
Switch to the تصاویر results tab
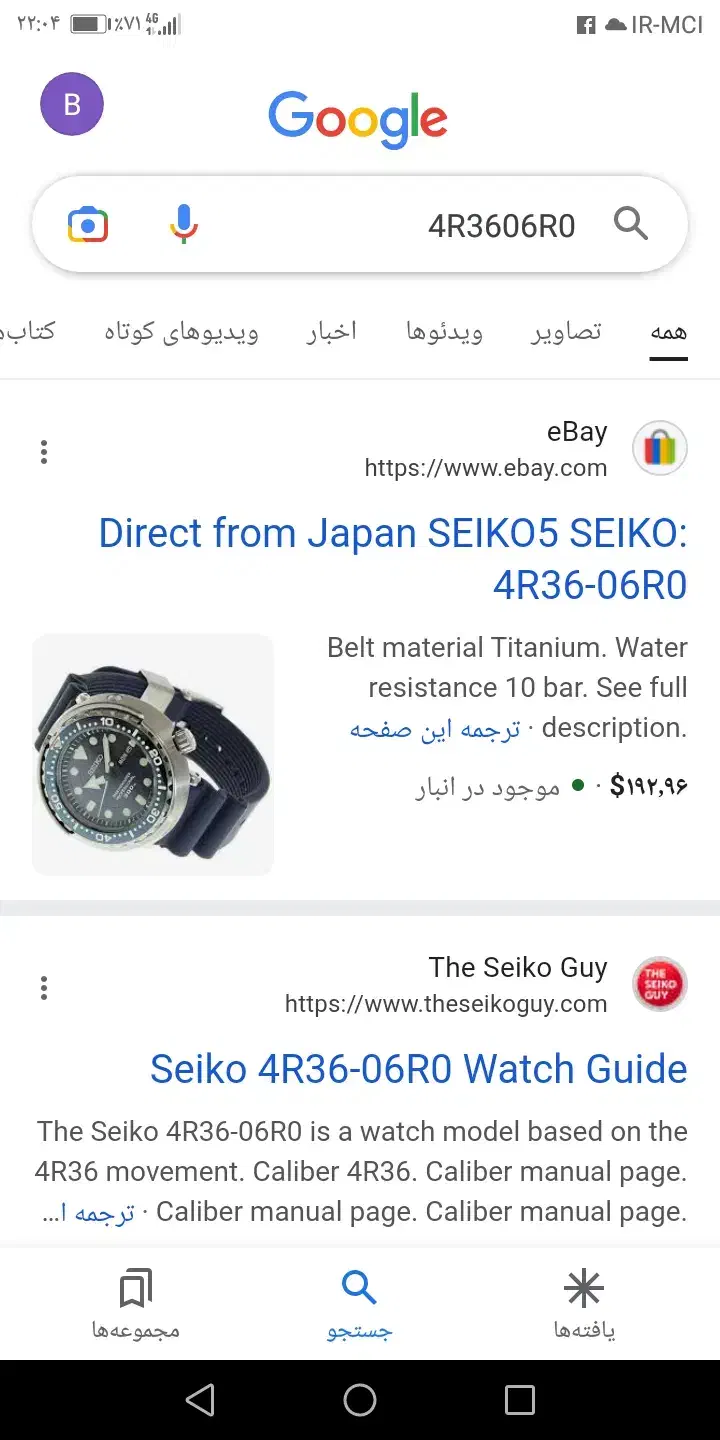[x=566, y=332]
